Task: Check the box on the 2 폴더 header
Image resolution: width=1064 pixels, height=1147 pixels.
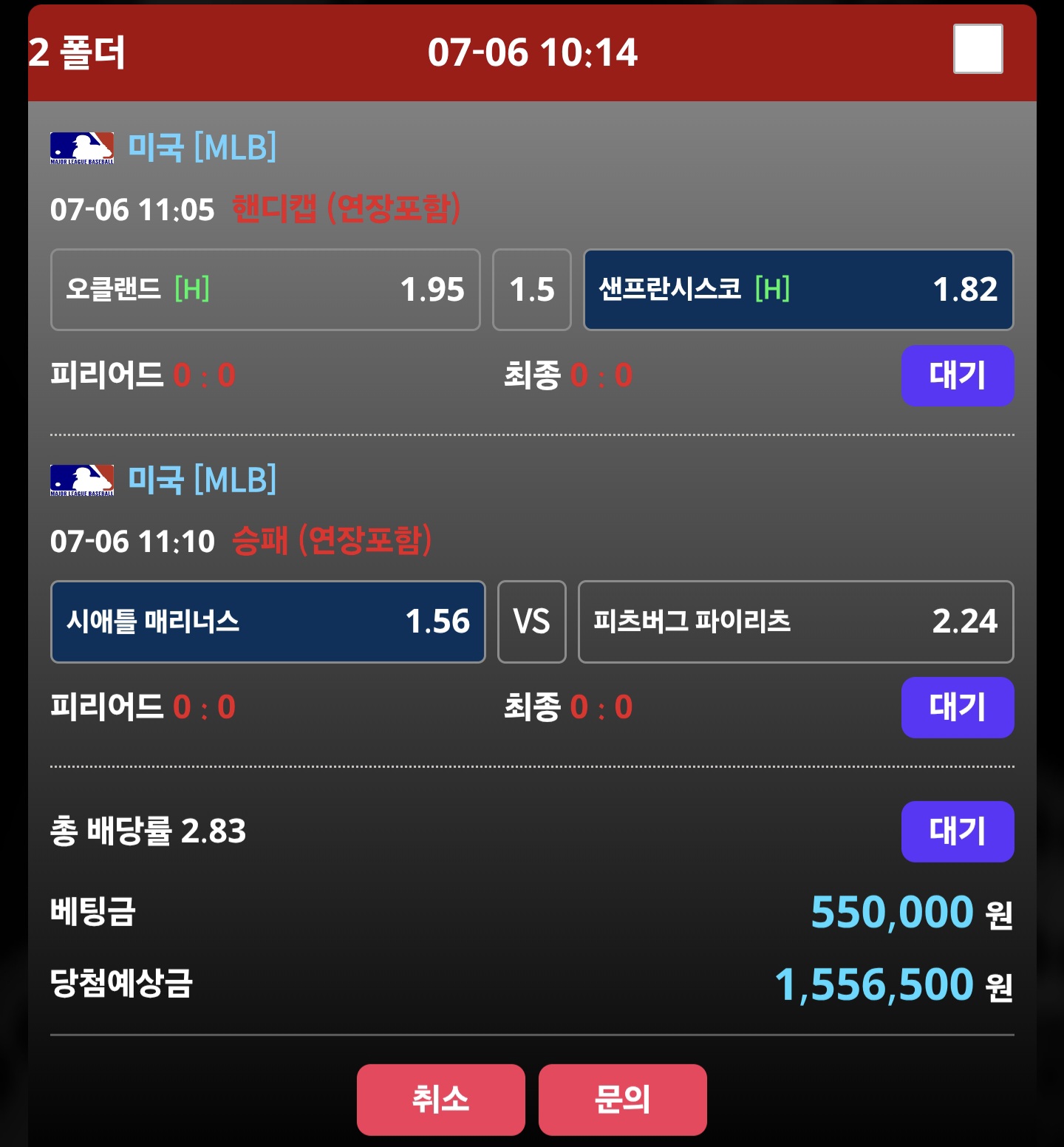Action: (x=978, y=49)
